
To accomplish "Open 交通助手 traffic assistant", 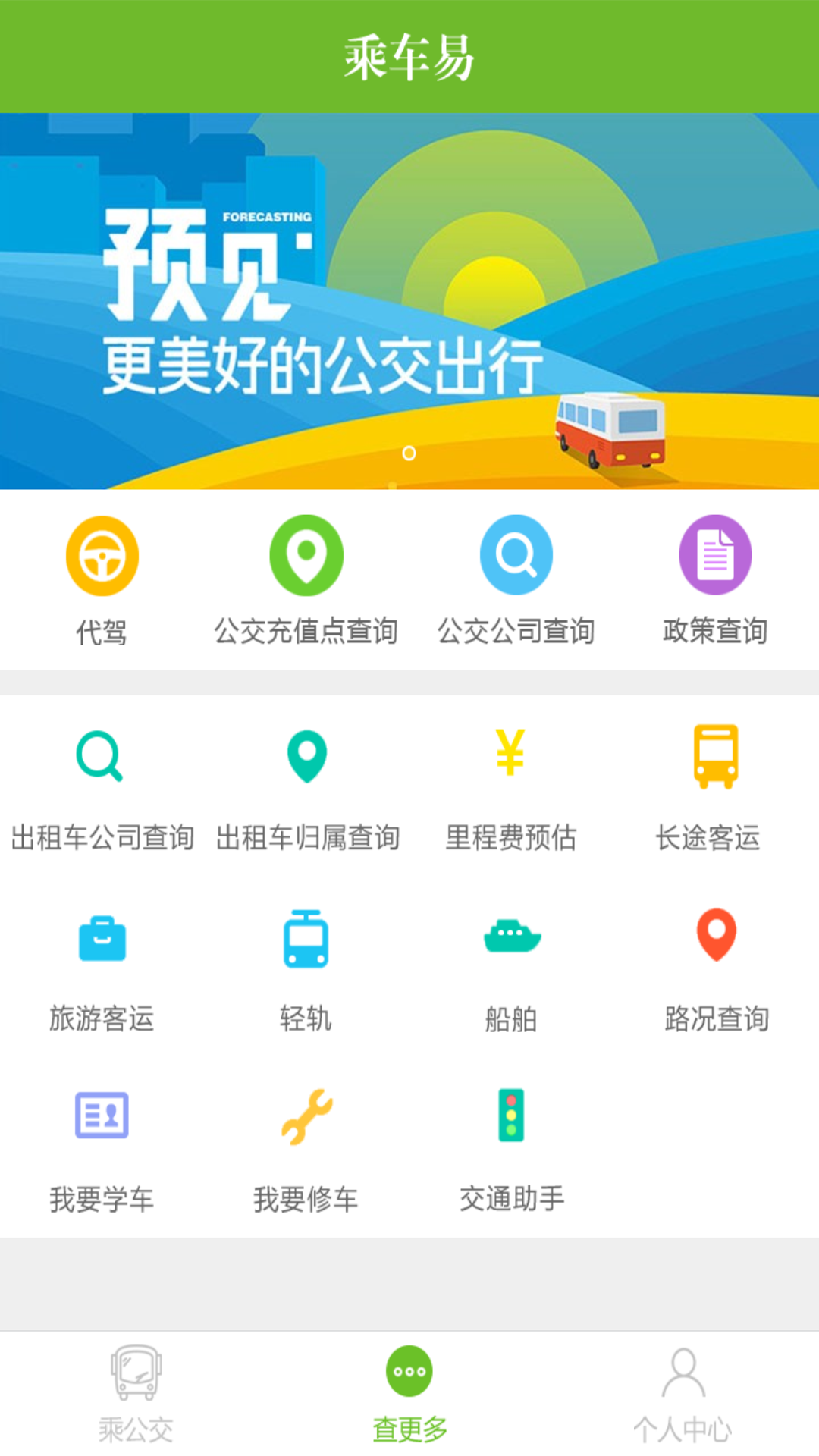I will 511,1149.
